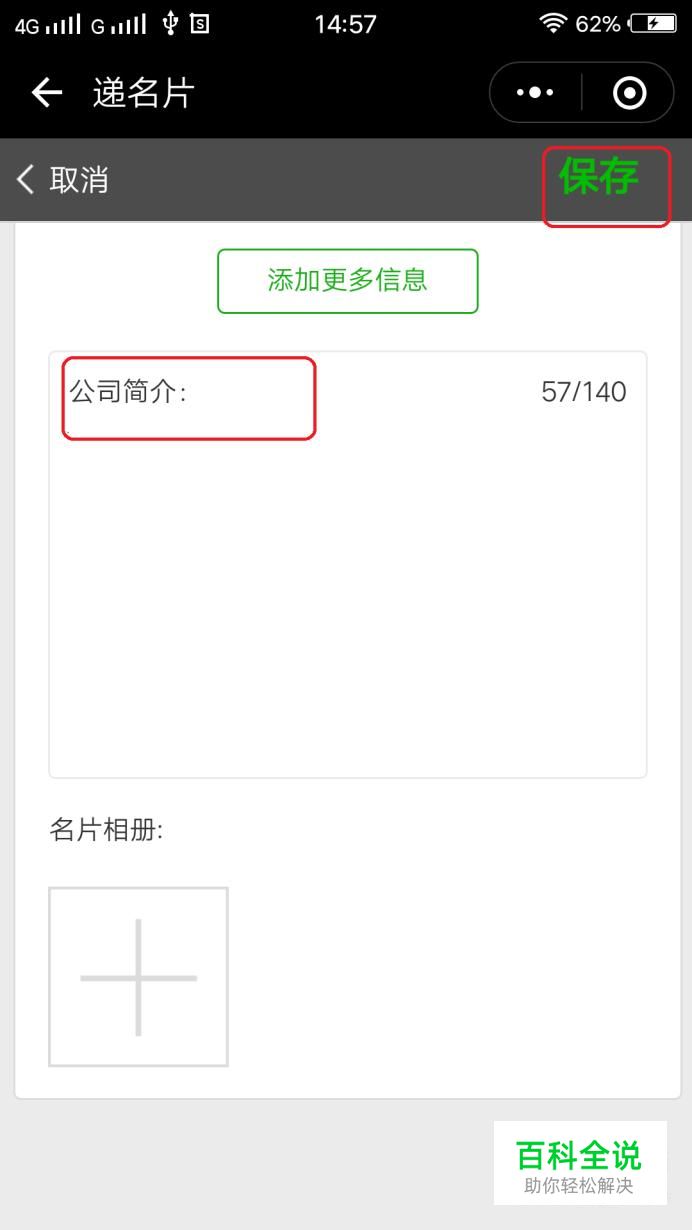Save the card with 保存
The height and width of the screenshot is (1230, 692).
click(x=599, y=178)
